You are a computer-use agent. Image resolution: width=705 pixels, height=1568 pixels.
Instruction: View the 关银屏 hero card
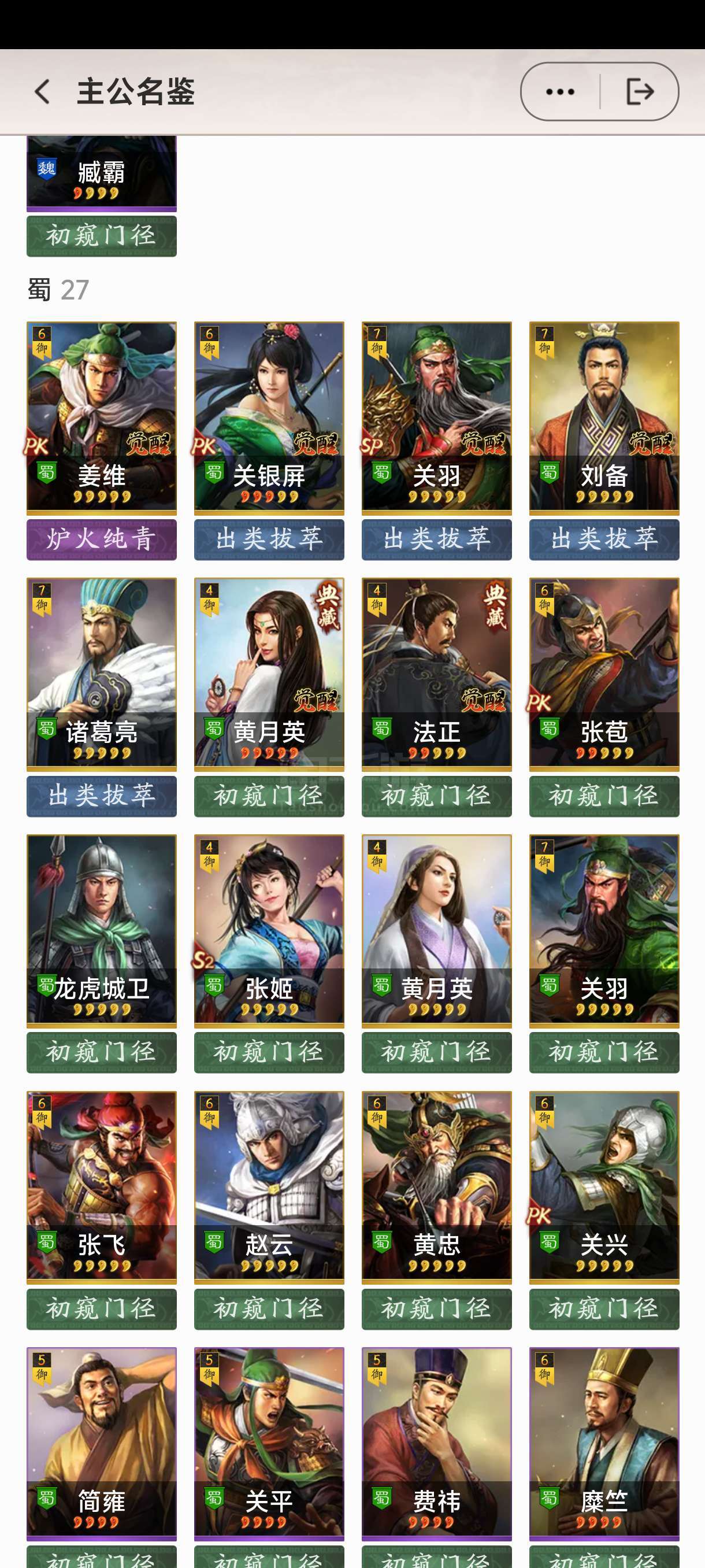click(x=269, y=417)
